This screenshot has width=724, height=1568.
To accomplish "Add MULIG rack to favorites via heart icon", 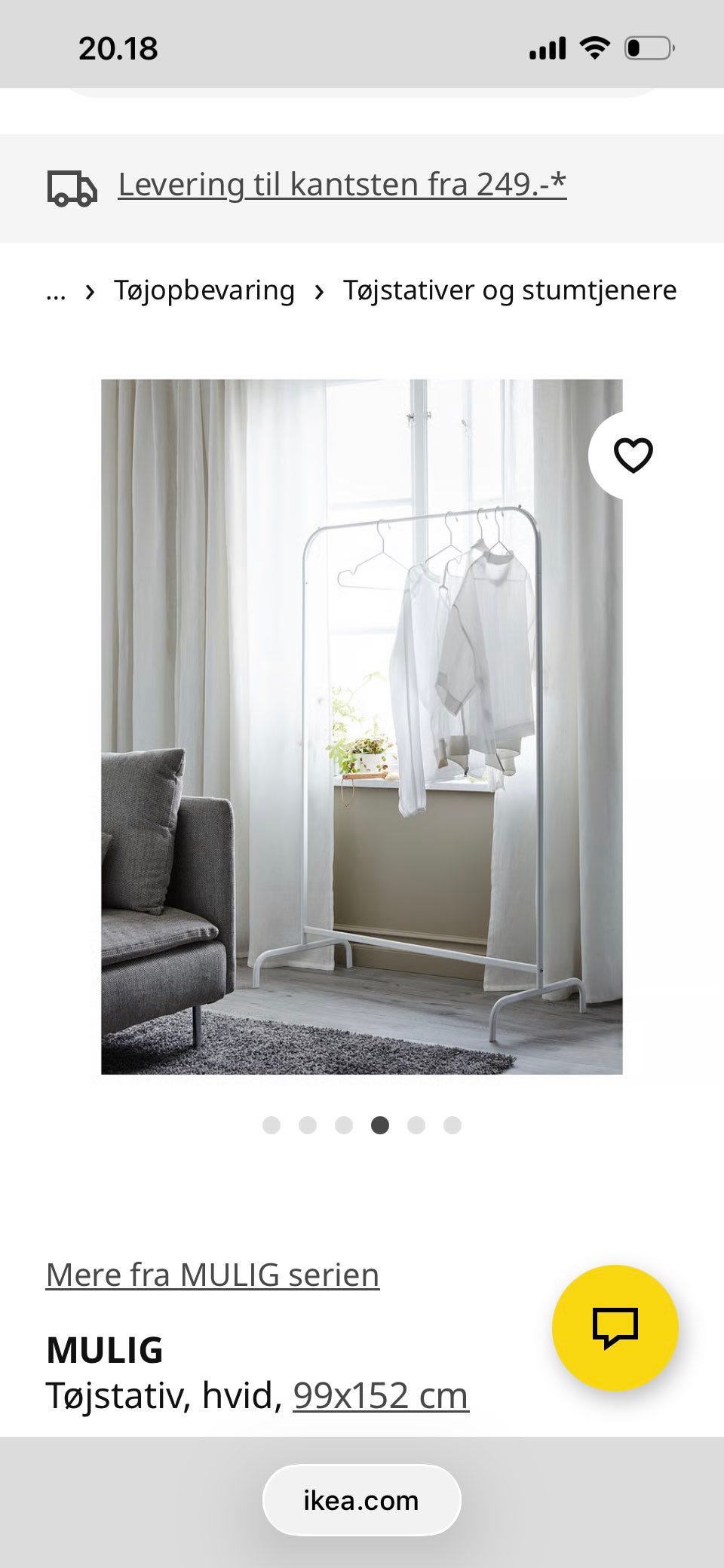I will tap(632, 454).
